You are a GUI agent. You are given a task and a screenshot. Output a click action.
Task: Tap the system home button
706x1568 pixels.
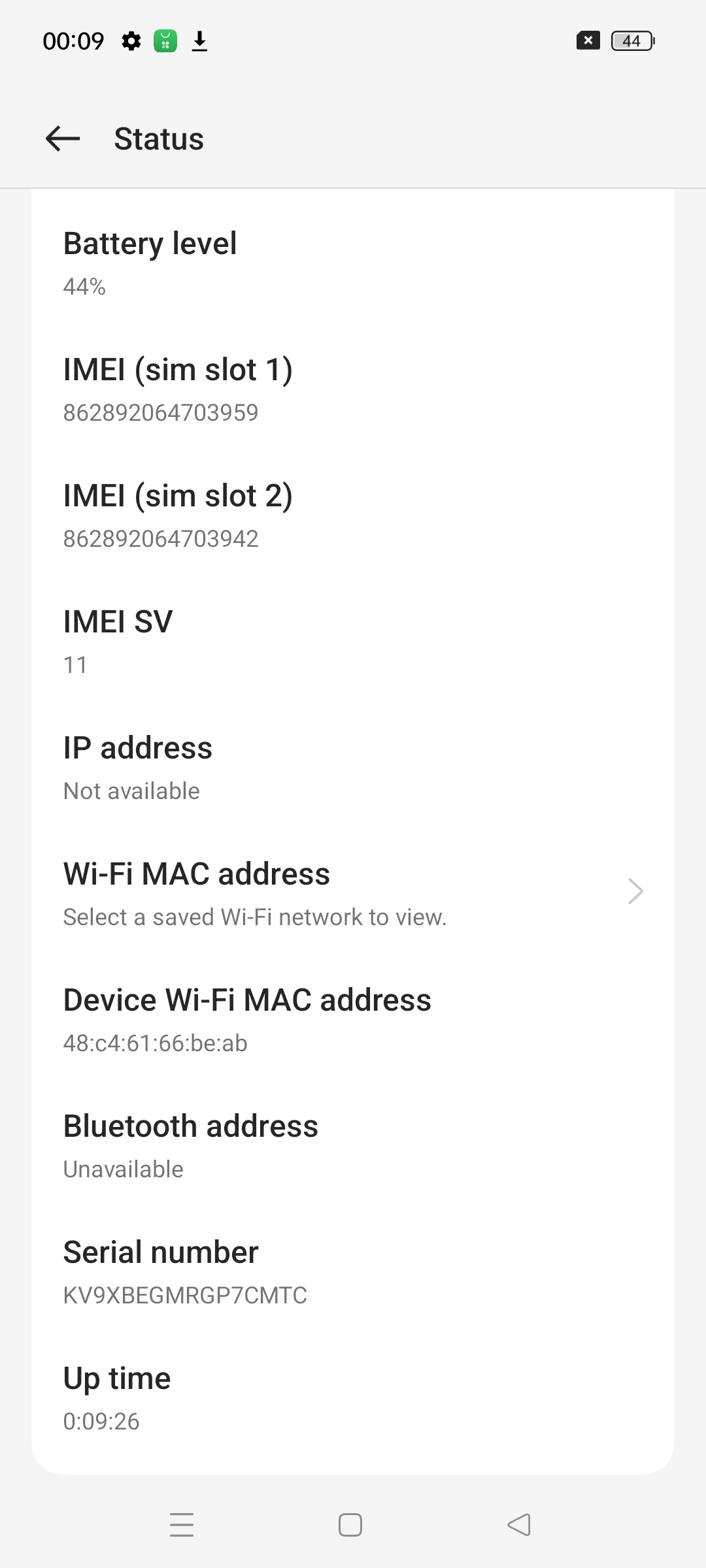point(350,1525)
